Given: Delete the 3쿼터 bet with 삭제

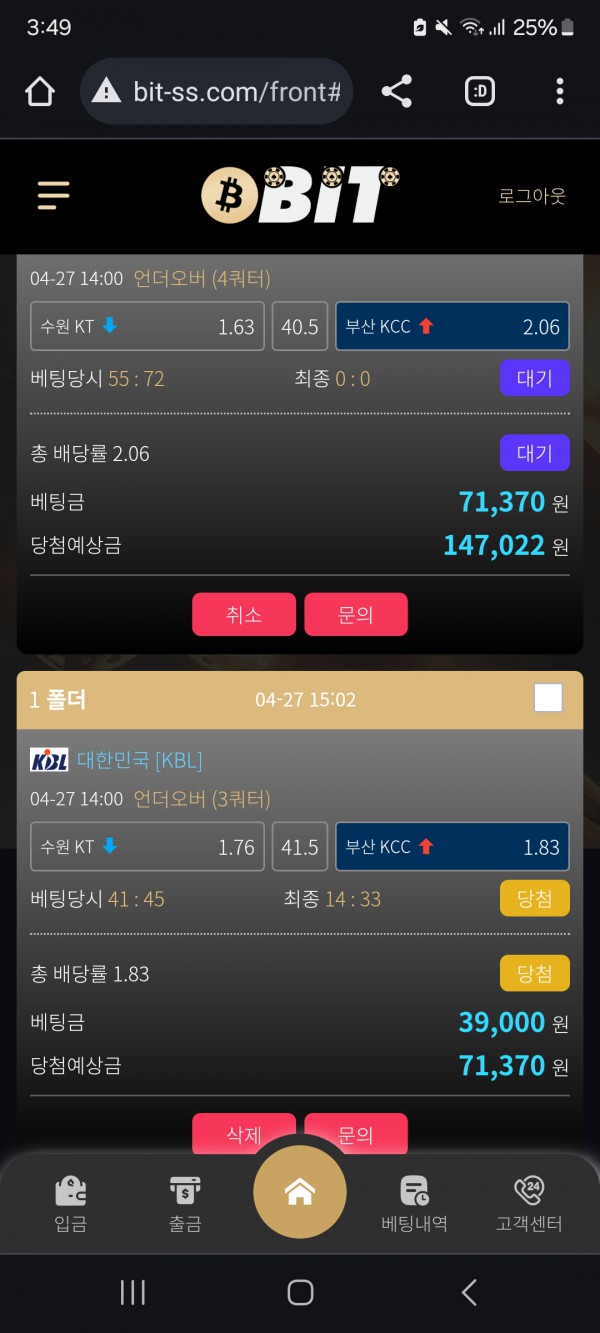Looking at the screenshot, I should coord(244,1133).
